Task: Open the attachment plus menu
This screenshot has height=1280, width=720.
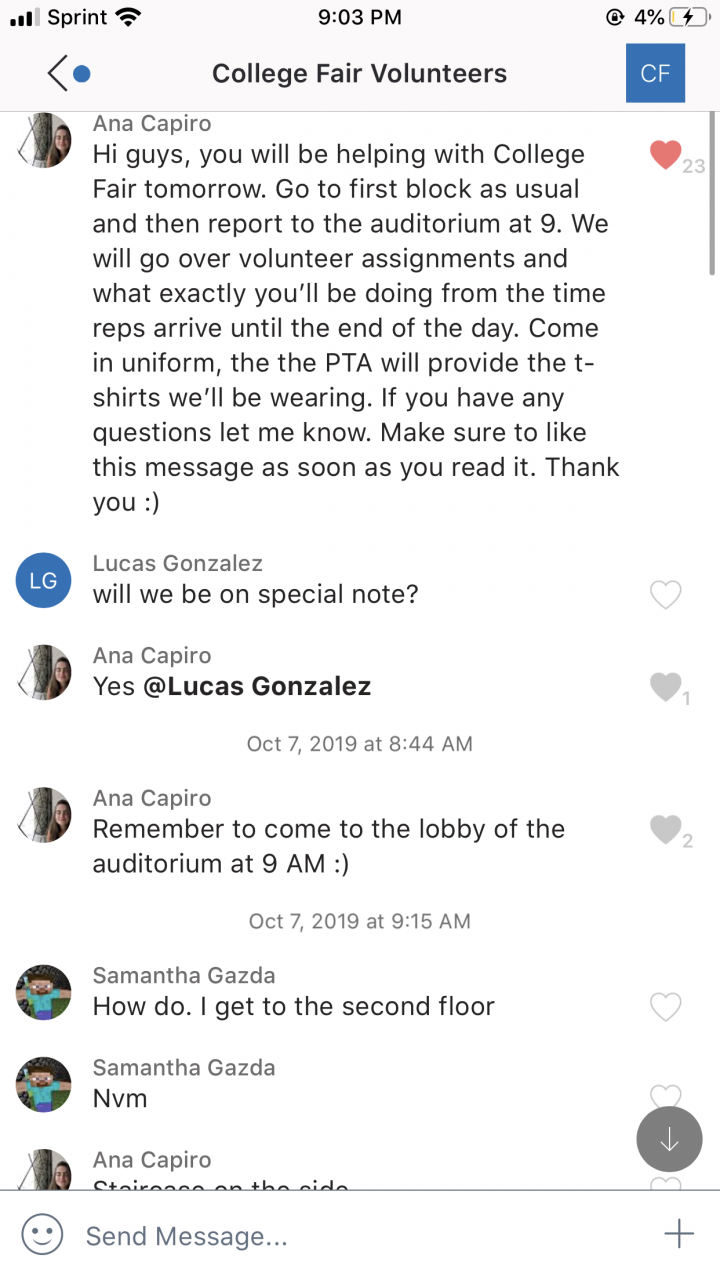Action: pos(679,1235)
